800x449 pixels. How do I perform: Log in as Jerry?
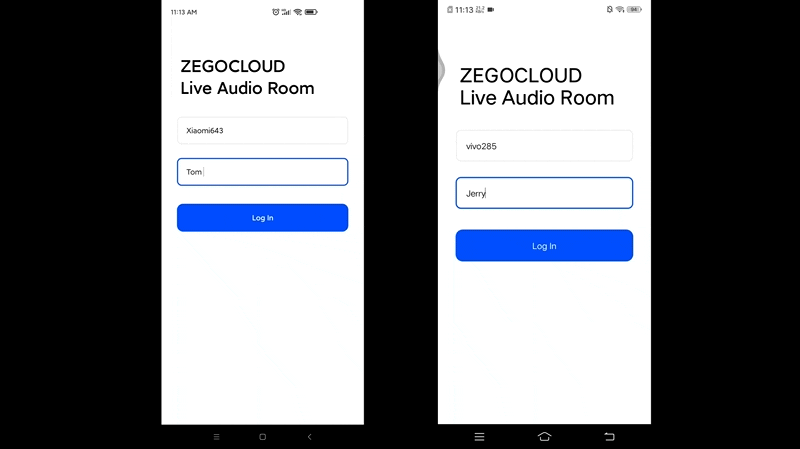click(544, 246)
